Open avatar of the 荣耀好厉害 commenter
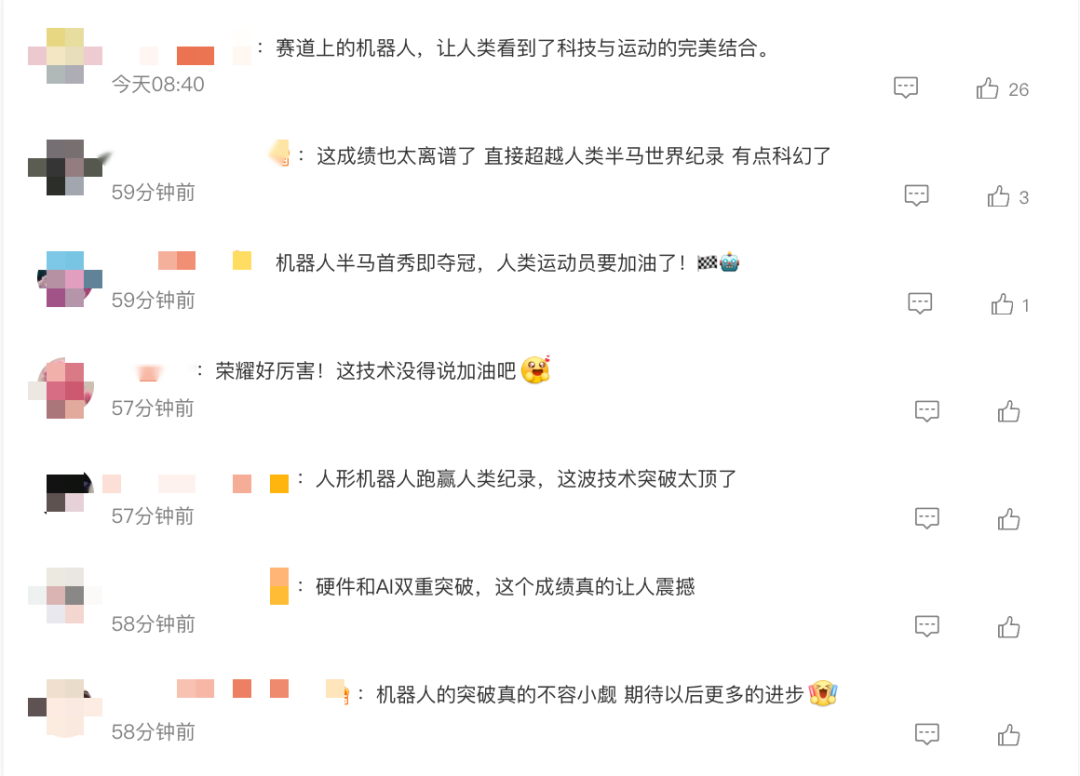1080x776 pixels. 66,388
